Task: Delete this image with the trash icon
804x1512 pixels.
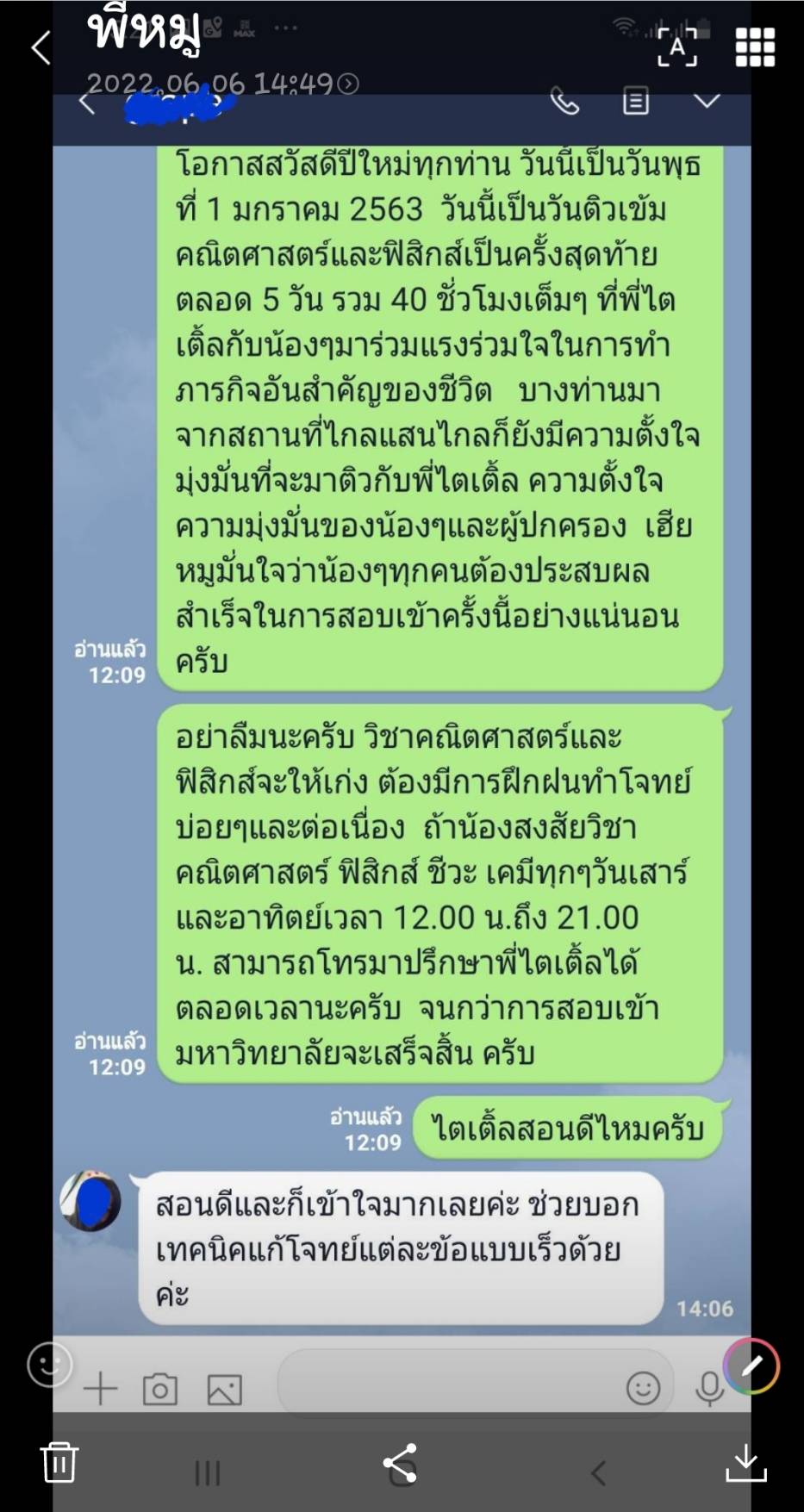Action: 59,1462
